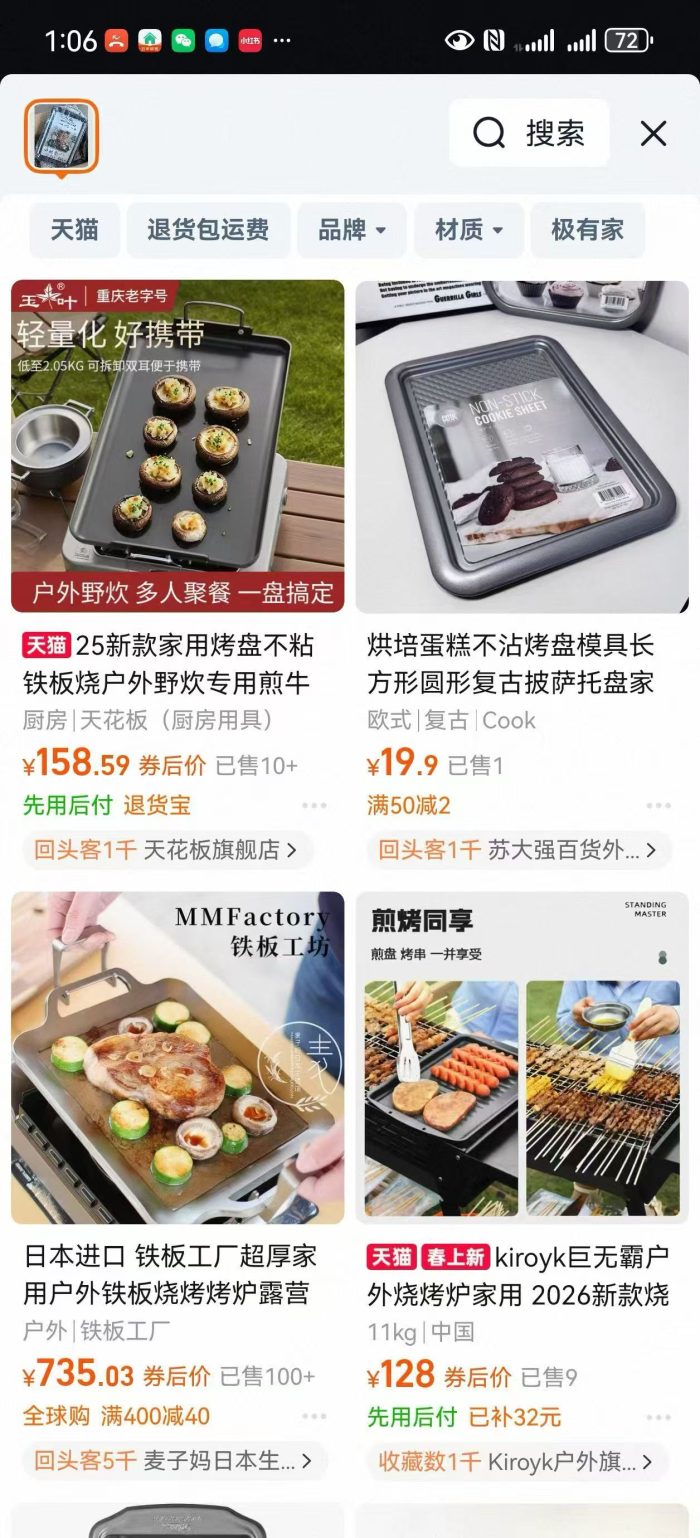Show more options for the ¥128 item

click(x=658, y=1416)
